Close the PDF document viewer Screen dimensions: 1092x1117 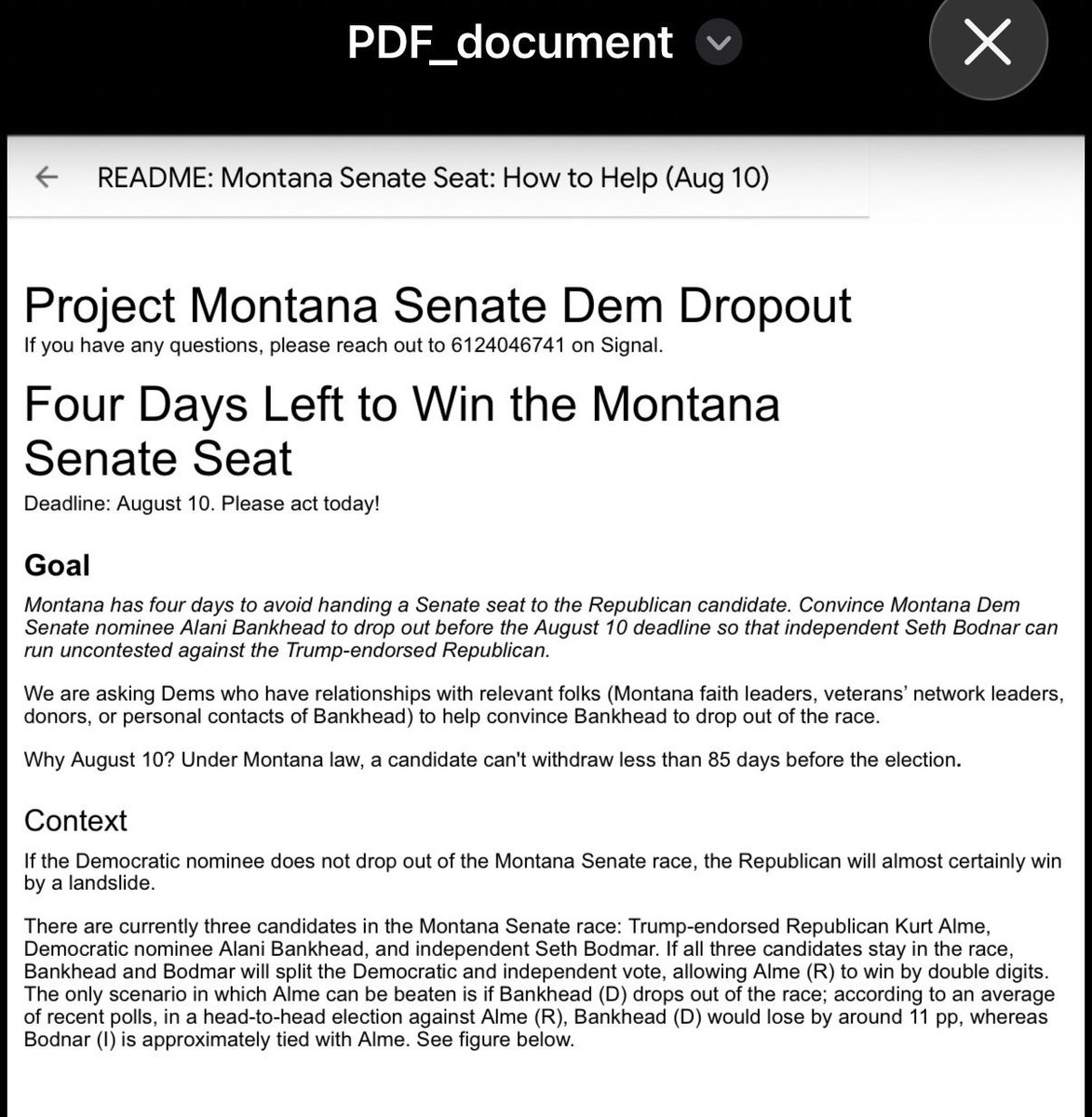click(989, 44)
